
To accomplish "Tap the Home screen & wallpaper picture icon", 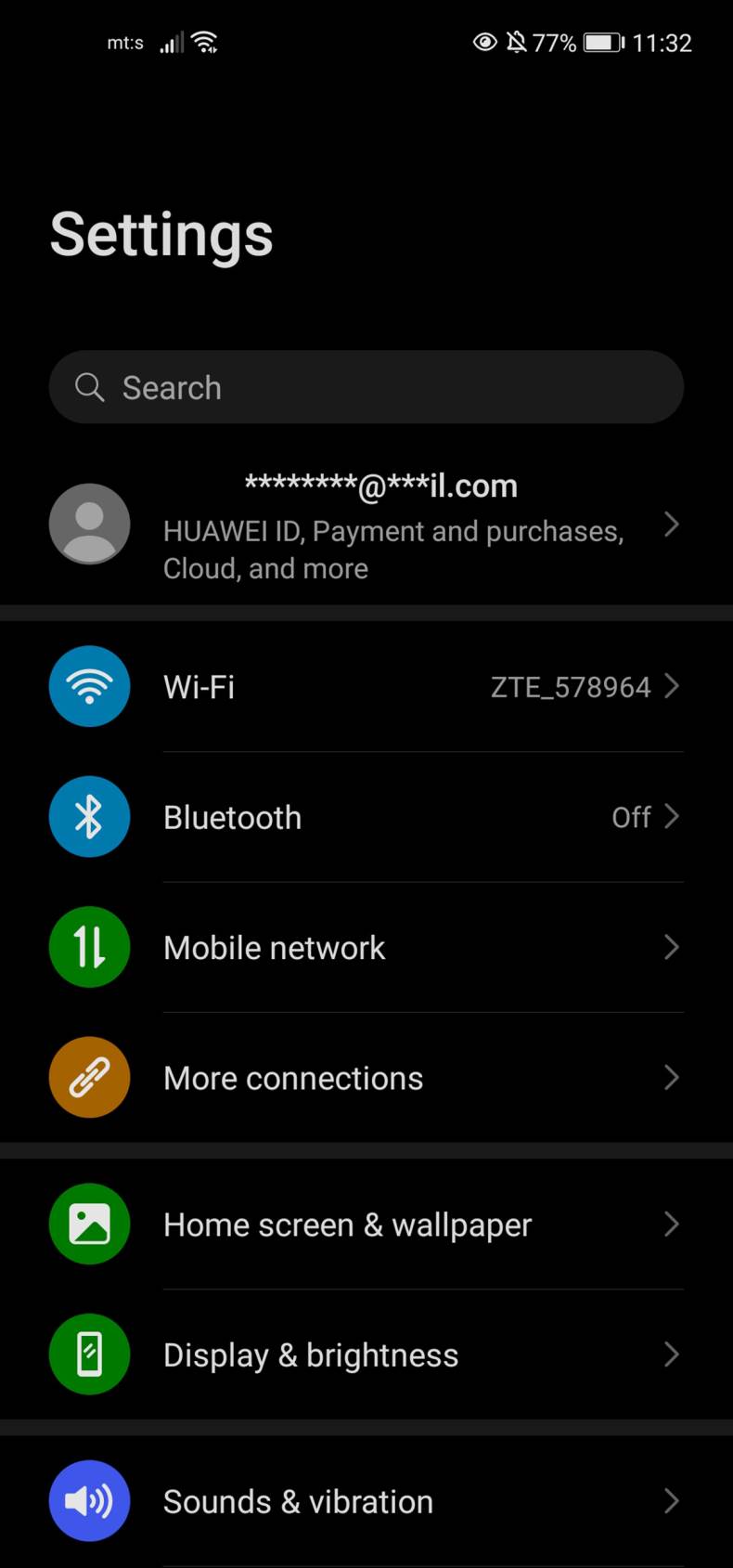I will pos(89,1225).
